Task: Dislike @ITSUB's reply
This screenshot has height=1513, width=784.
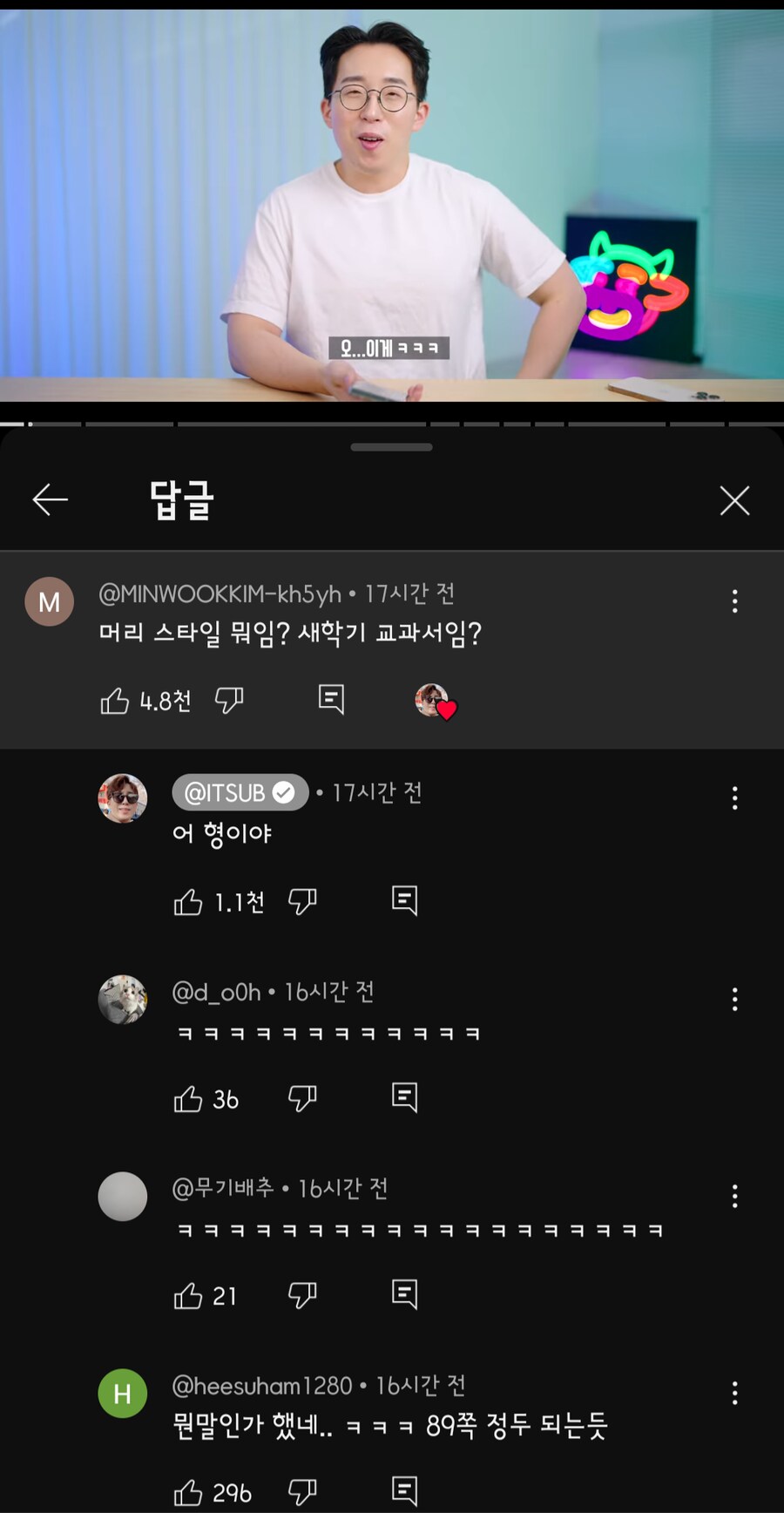Action: coord(303,901)
